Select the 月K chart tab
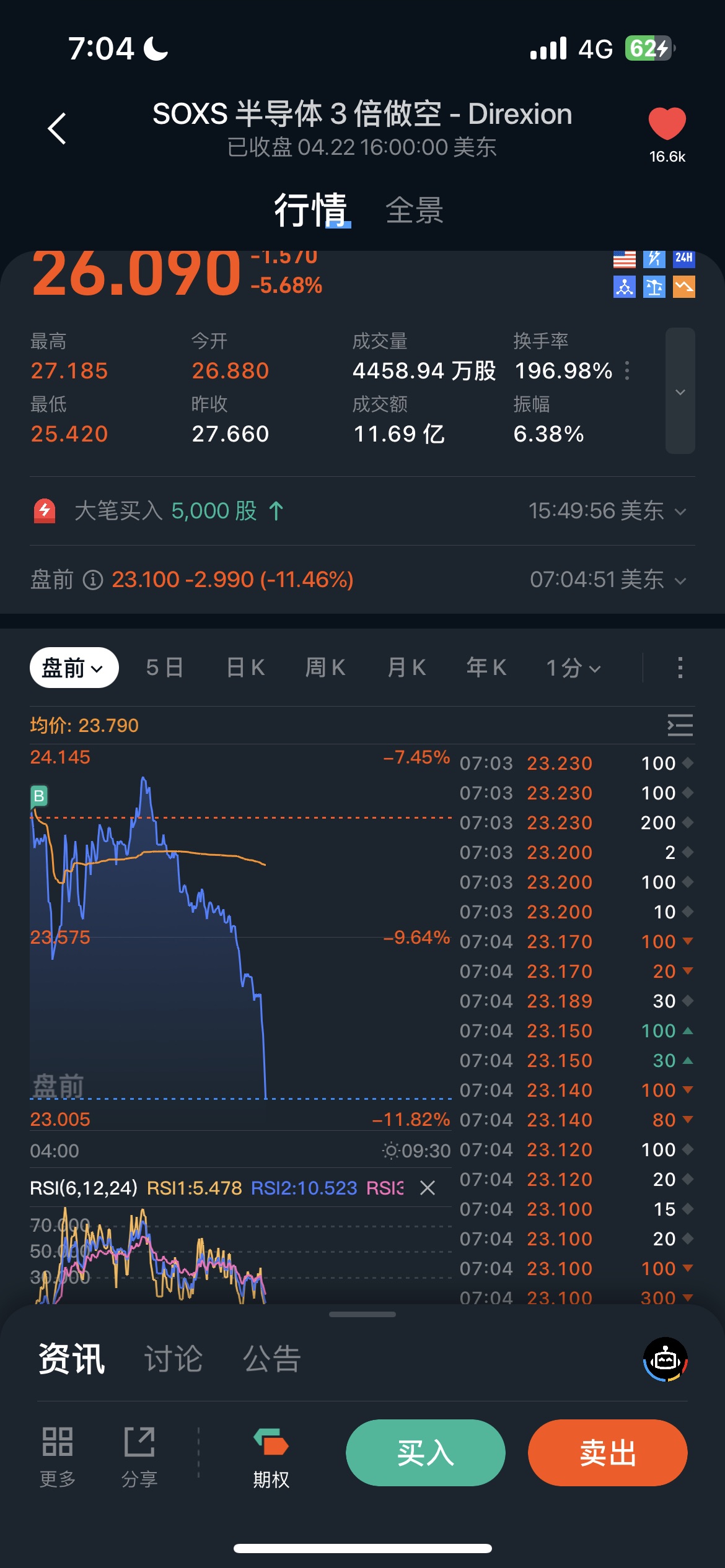The height and width of the screenshot is (1568, 725). (x=406, y=668)
